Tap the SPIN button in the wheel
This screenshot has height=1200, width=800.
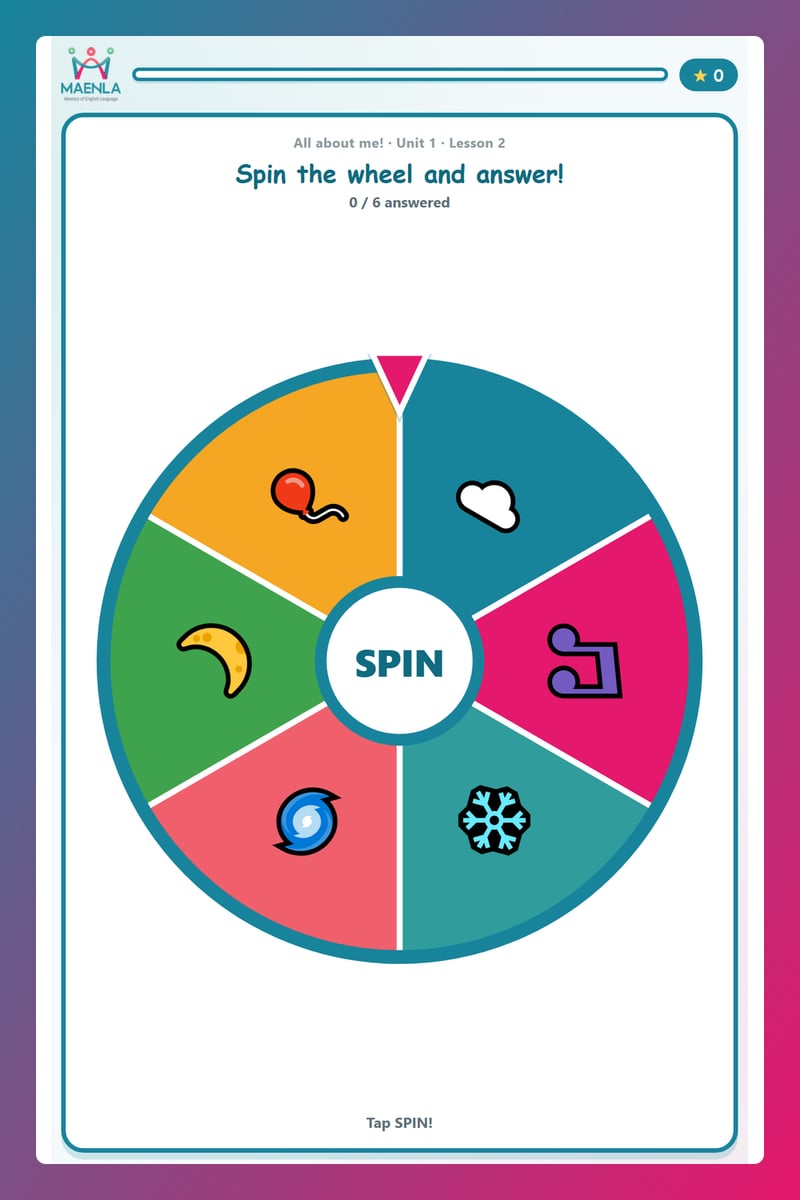tap(399, 661)
